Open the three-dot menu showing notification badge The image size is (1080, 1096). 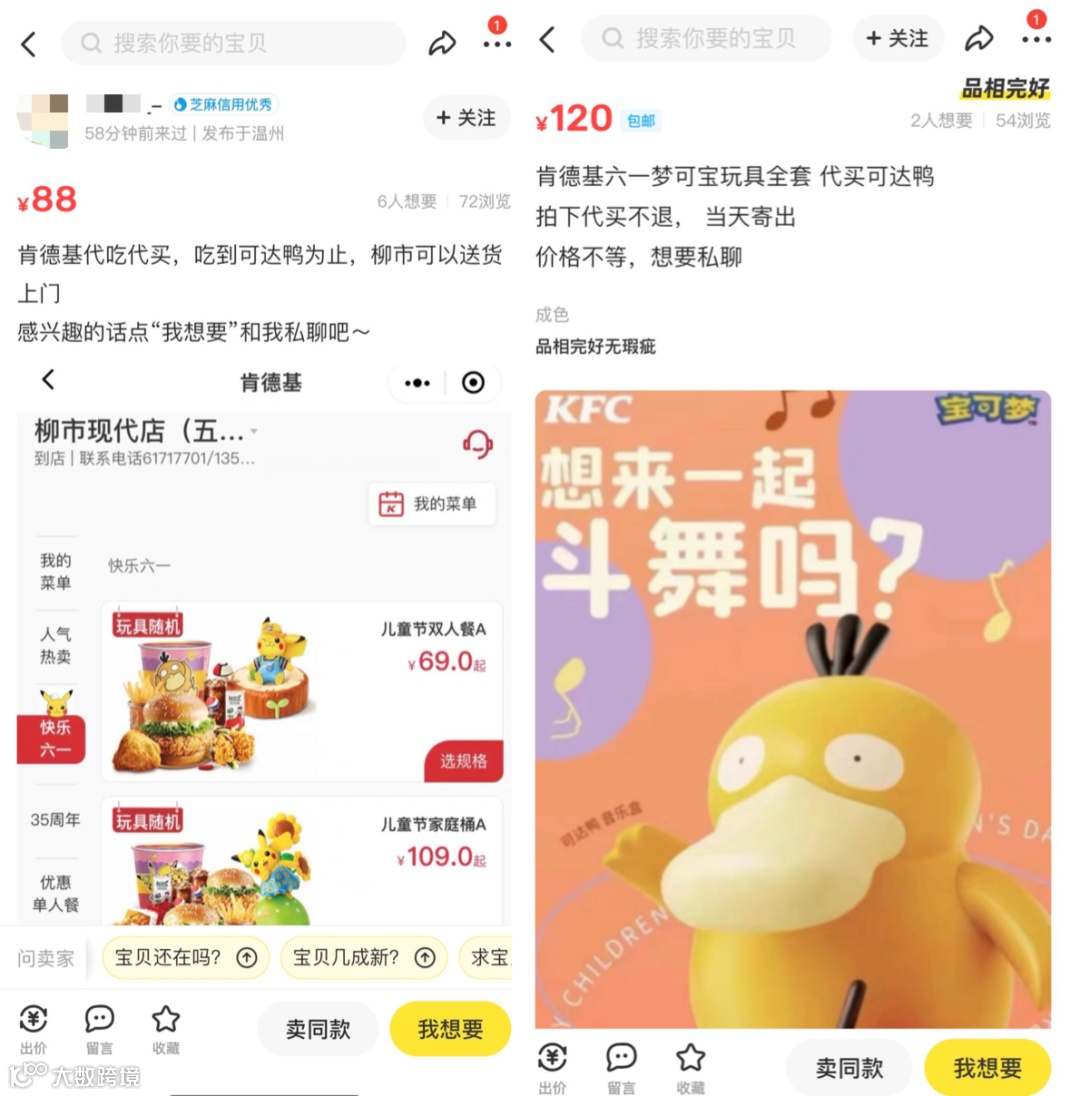[1036, 38]
